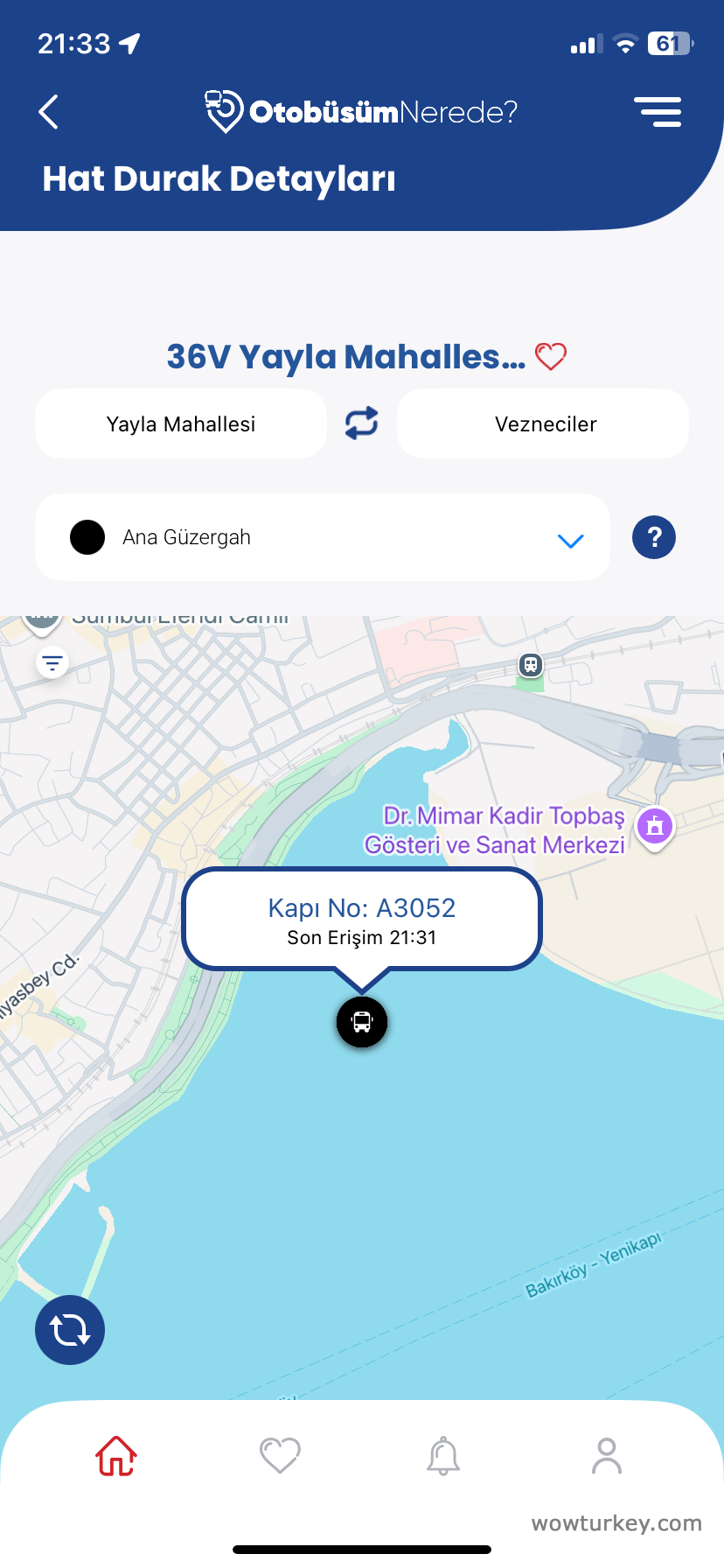Swap the route direction arrows
Screen dimensions: 724x1568
[x=362, y=423]
